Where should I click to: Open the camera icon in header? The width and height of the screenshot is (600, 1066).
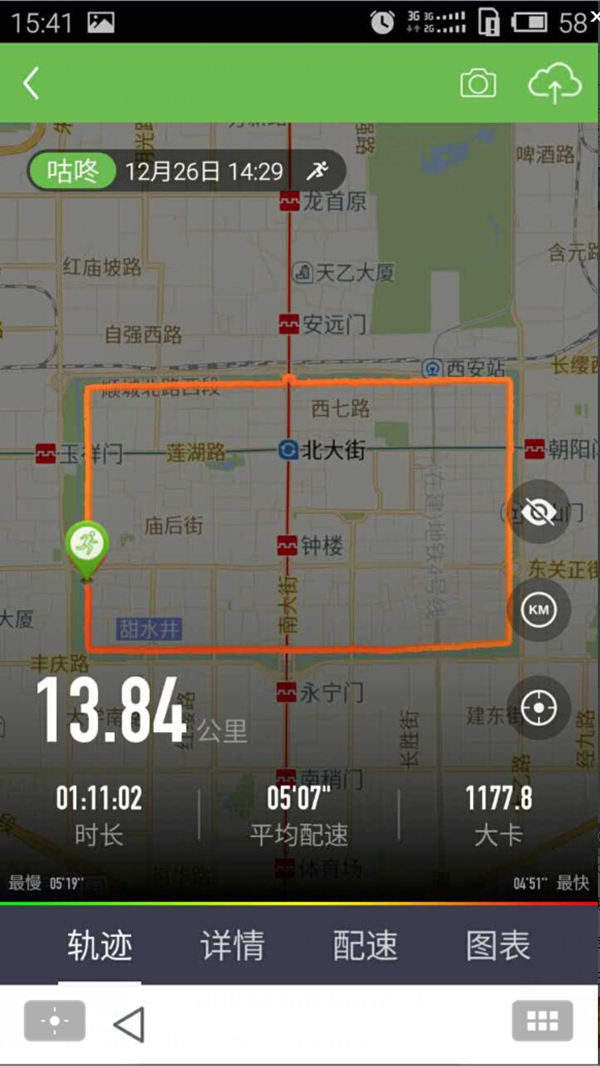click(x=478, y=84)
